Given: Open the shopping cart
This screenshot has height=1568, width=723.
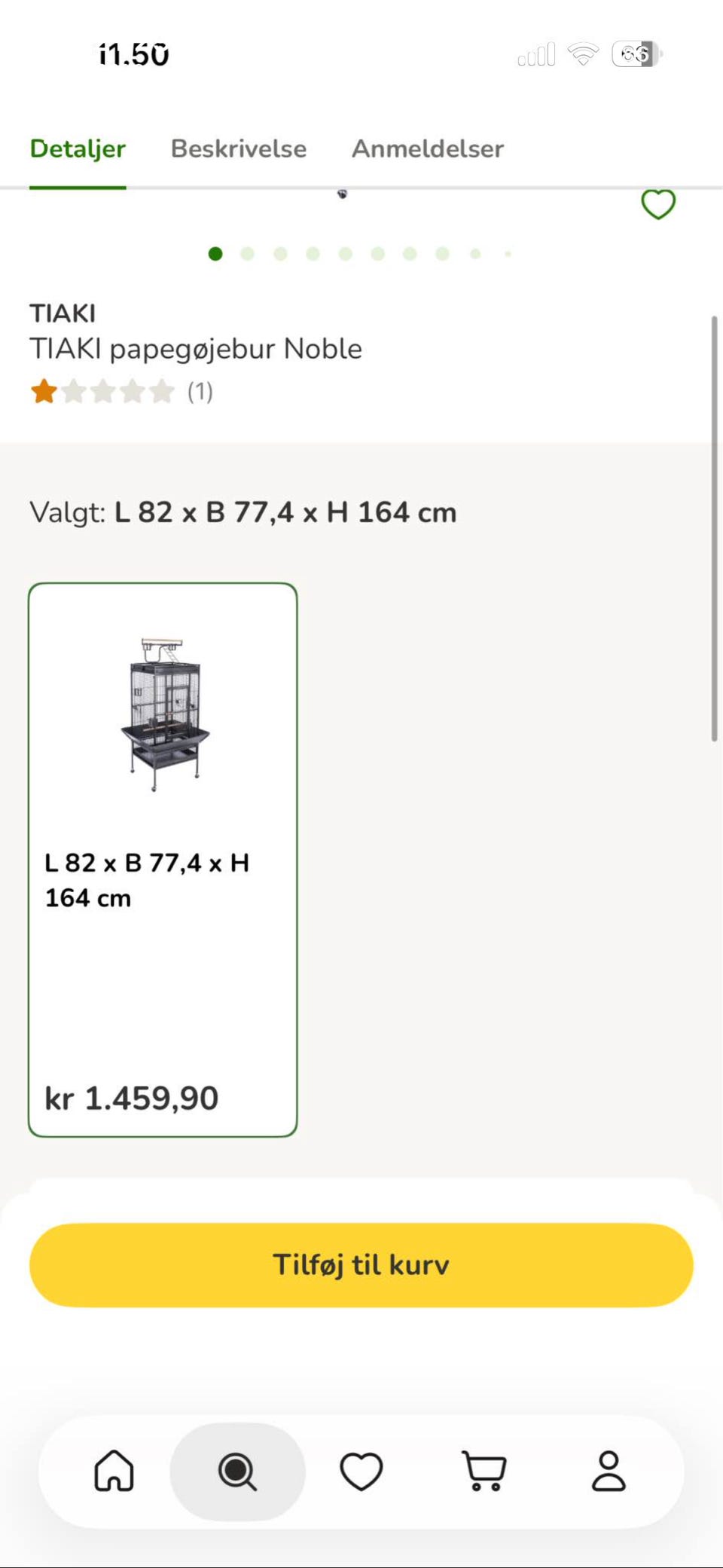Looking at the screenshot, I should click(x=484, y=1471).
